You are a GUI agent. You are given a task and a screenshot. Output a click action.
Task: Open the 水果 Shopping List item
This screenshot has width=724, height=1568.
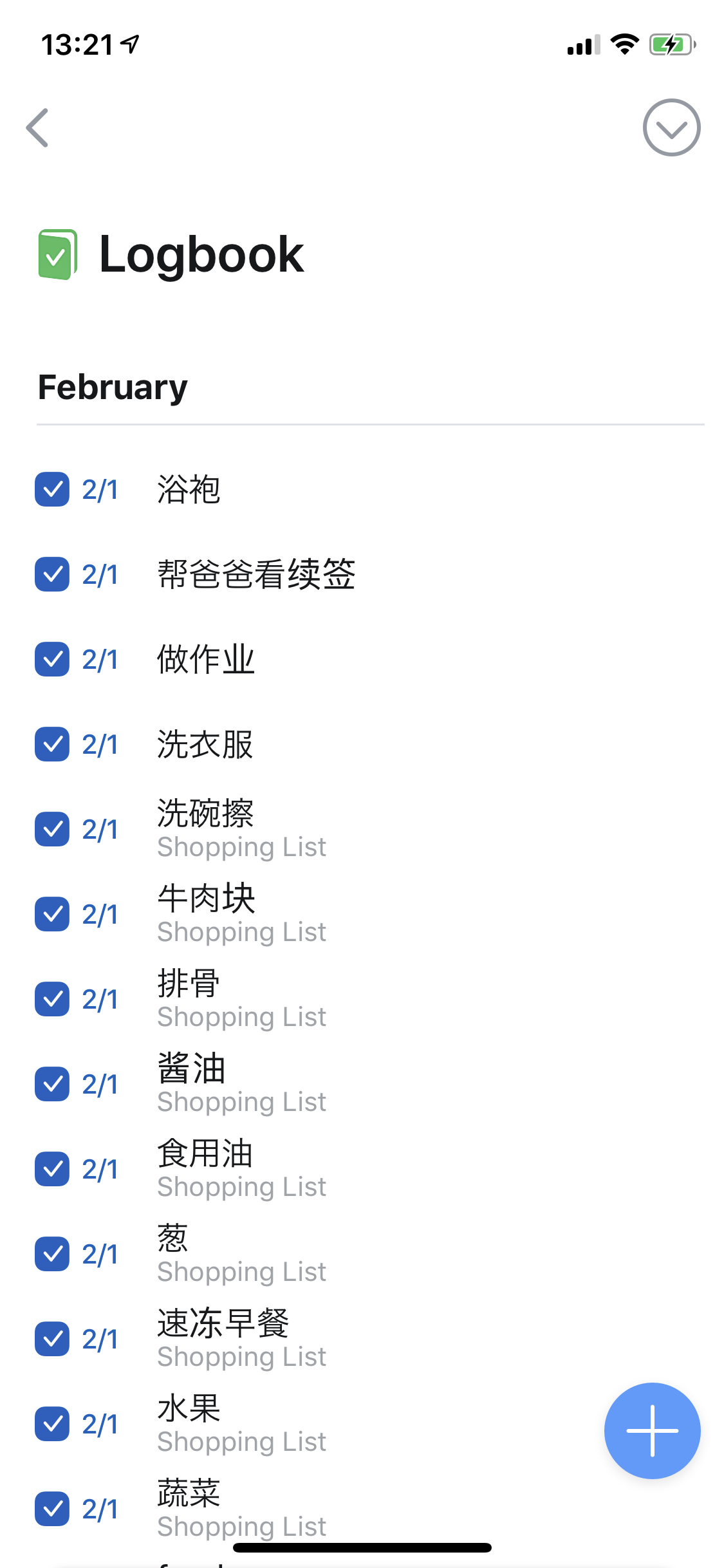click(x=241, y=1424)
